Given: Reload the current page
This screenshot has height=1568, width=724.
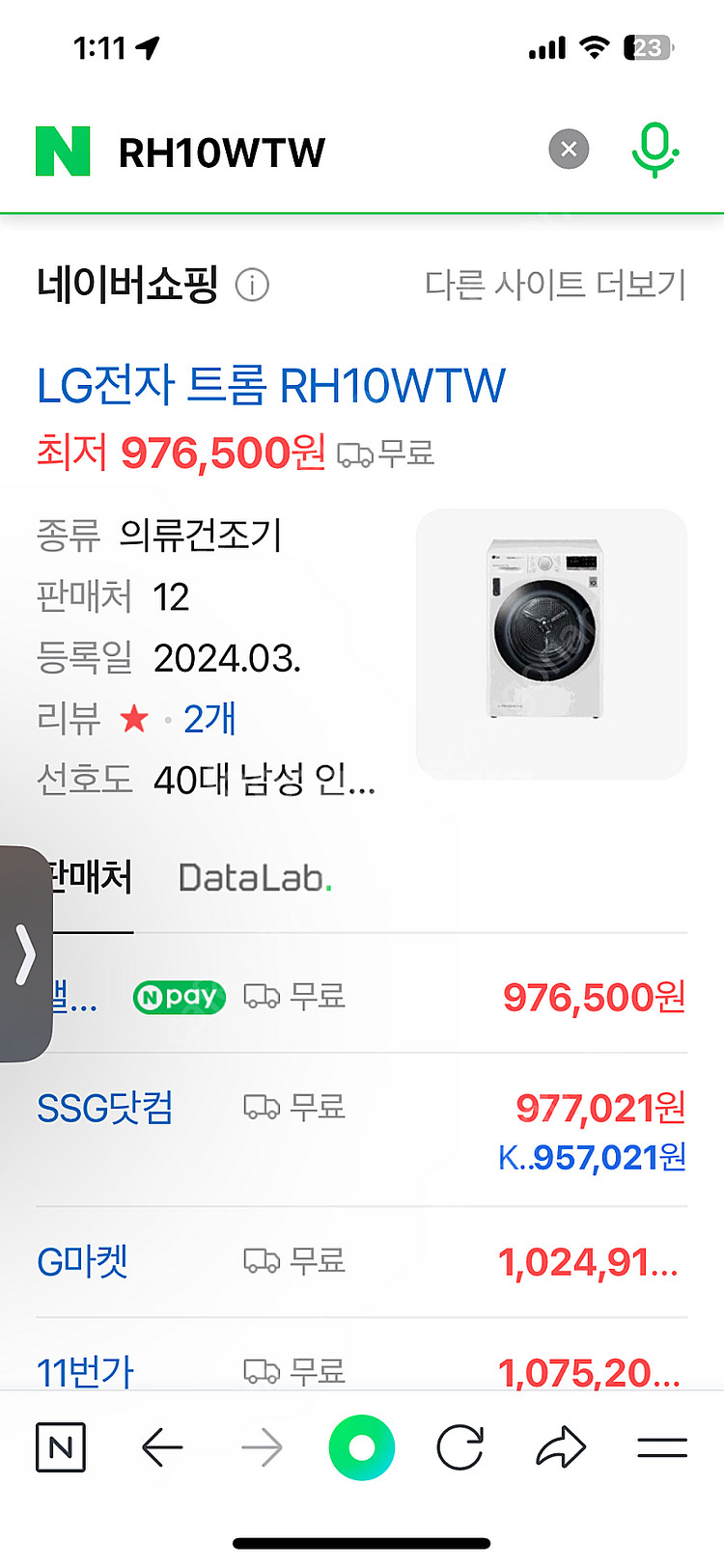Looking at the screenshot, I should [460, 1447].
